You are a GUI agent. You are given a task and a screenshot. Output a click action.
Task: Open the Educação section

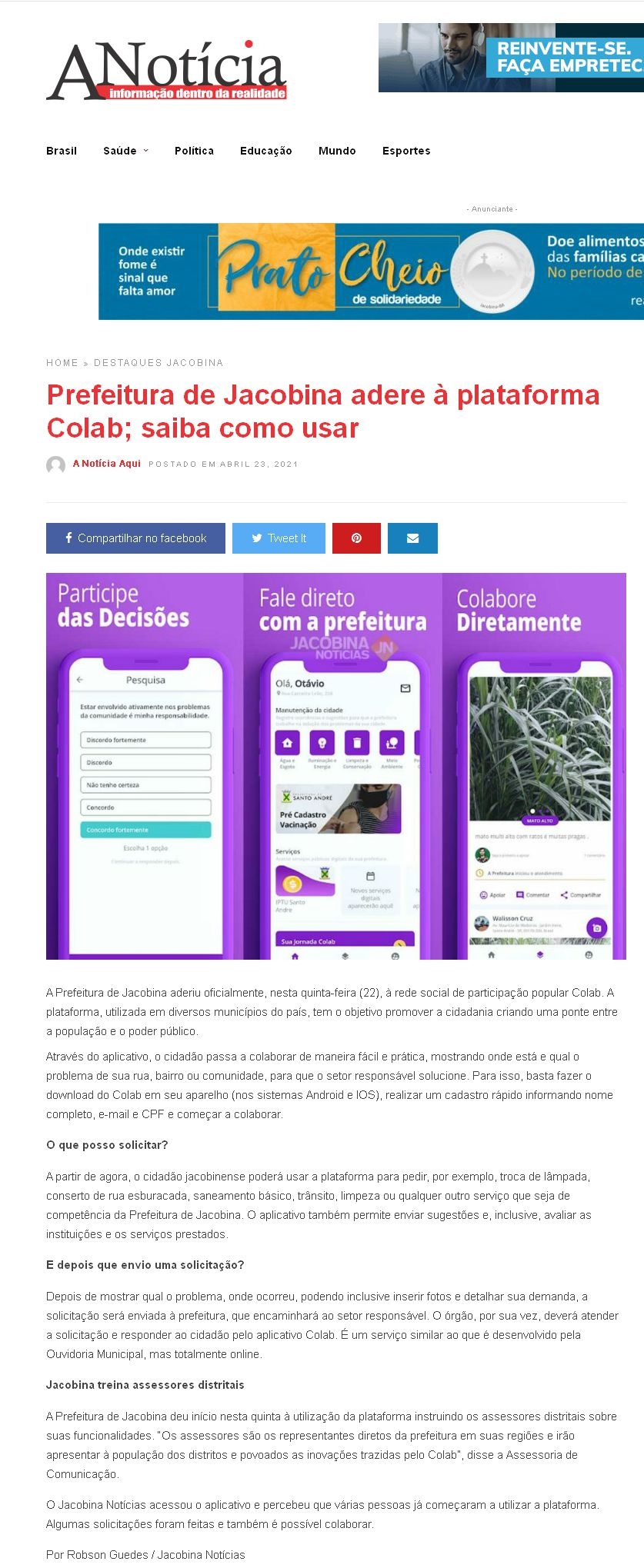265,151
